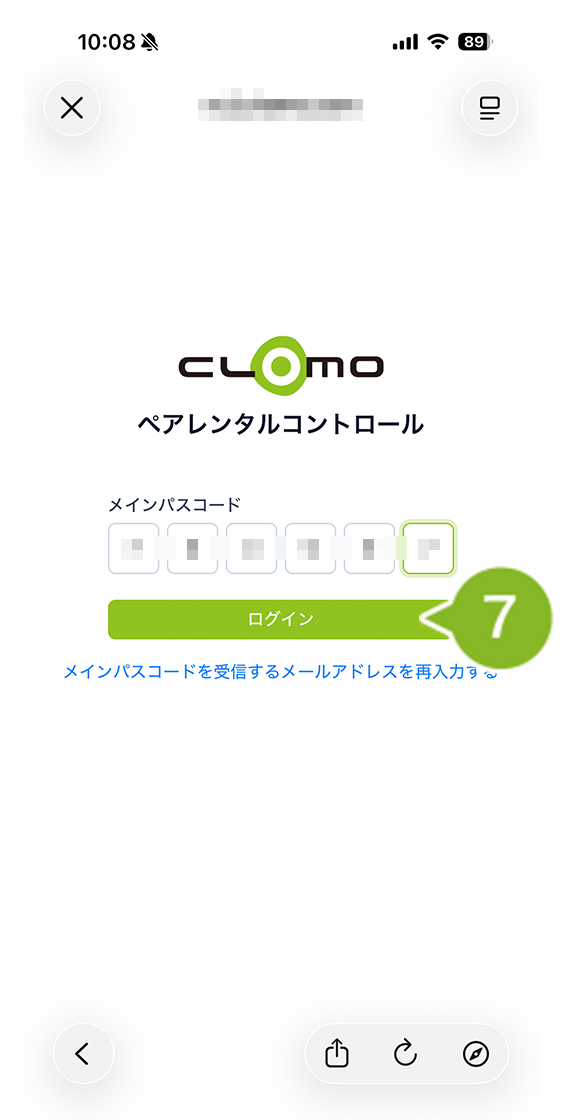Select the highlighted last passcode digit box
Image resolution: width=562 pixels, height=1120 pixels.
(428, 549)
